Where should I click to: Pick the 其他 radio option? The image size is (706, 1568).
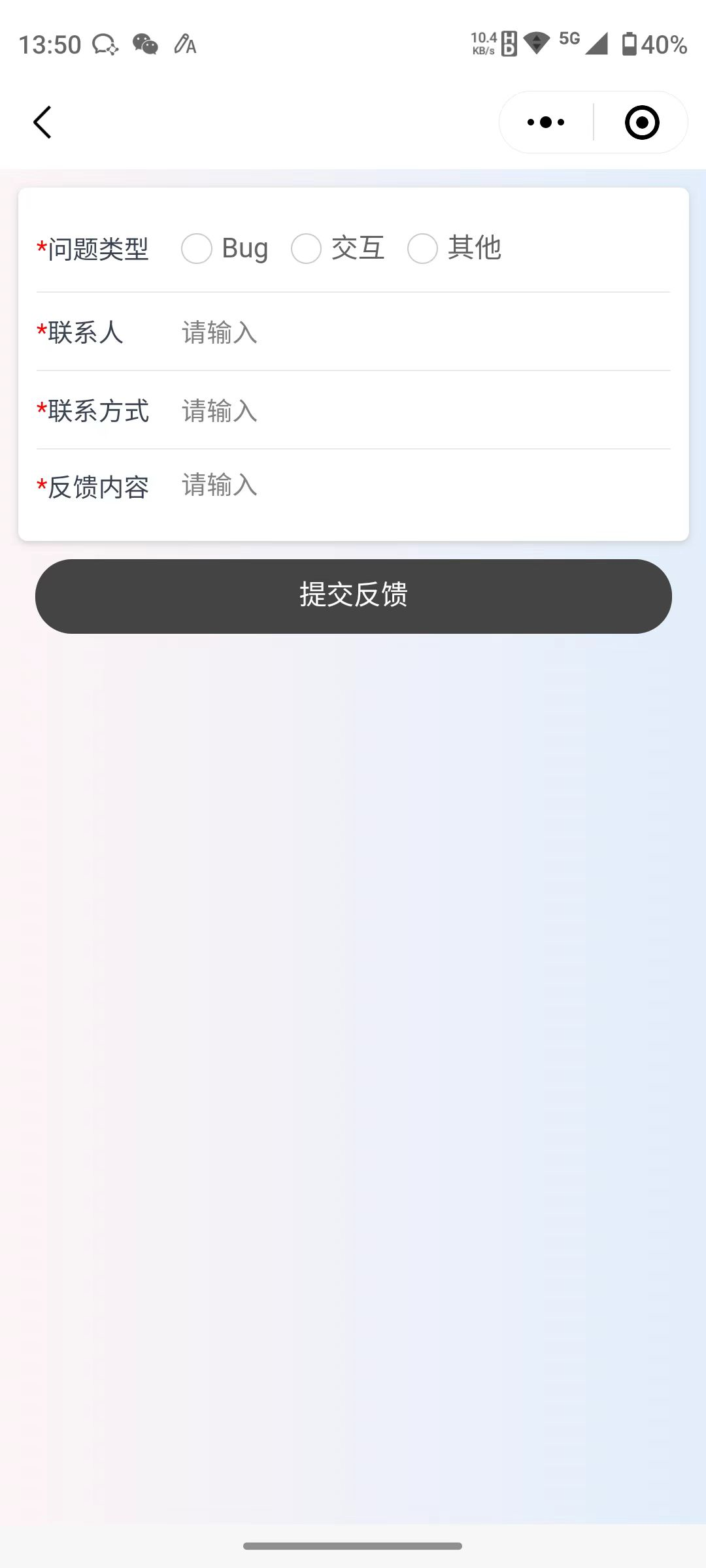pyautogui.click(x=422, y=248)
